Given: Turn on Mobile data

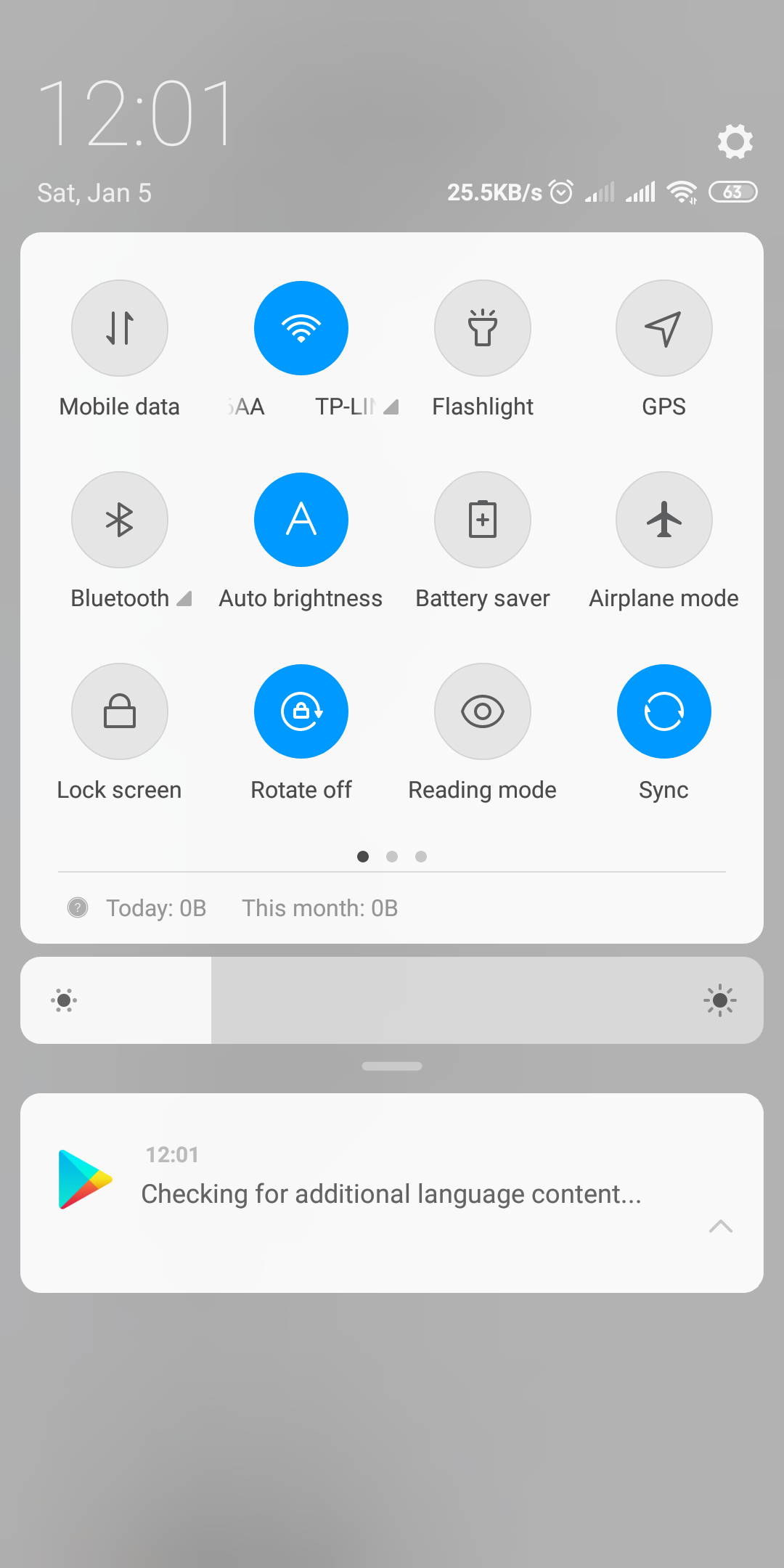Looking at the screenshot, I should pos(120,328).
